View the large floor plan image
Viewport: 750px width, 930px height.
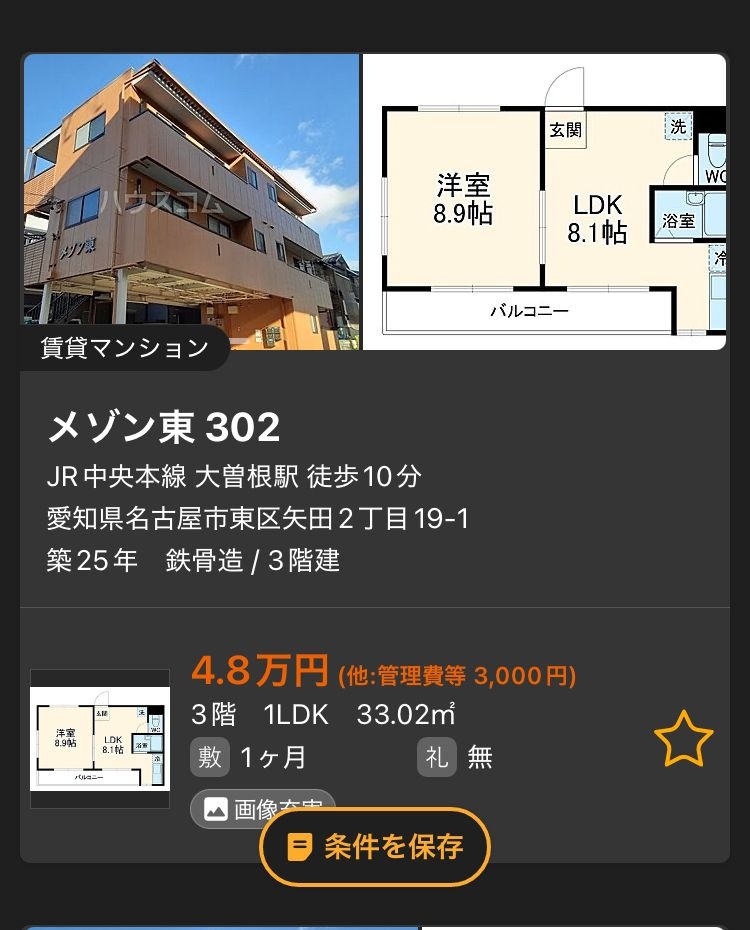point(545,200)
